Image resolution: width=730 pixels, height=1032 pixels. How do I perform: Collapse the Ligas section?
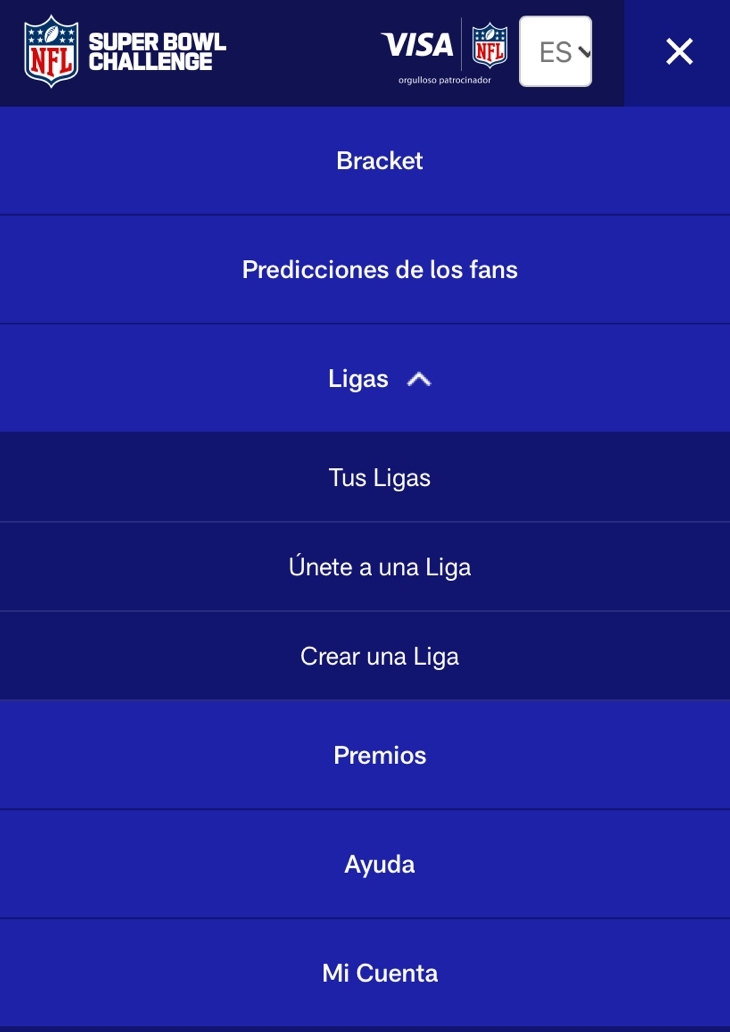click(x=379, y=379)
